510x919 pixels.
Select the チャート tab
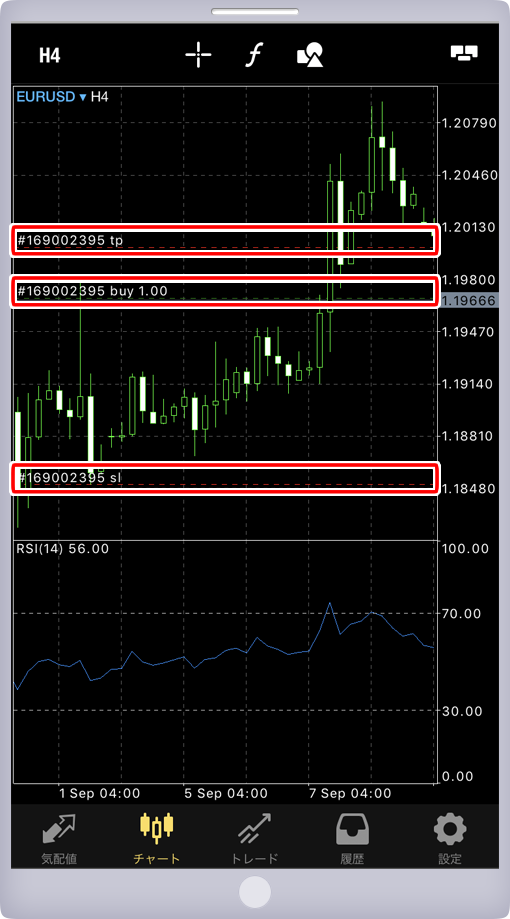point(157,839)
